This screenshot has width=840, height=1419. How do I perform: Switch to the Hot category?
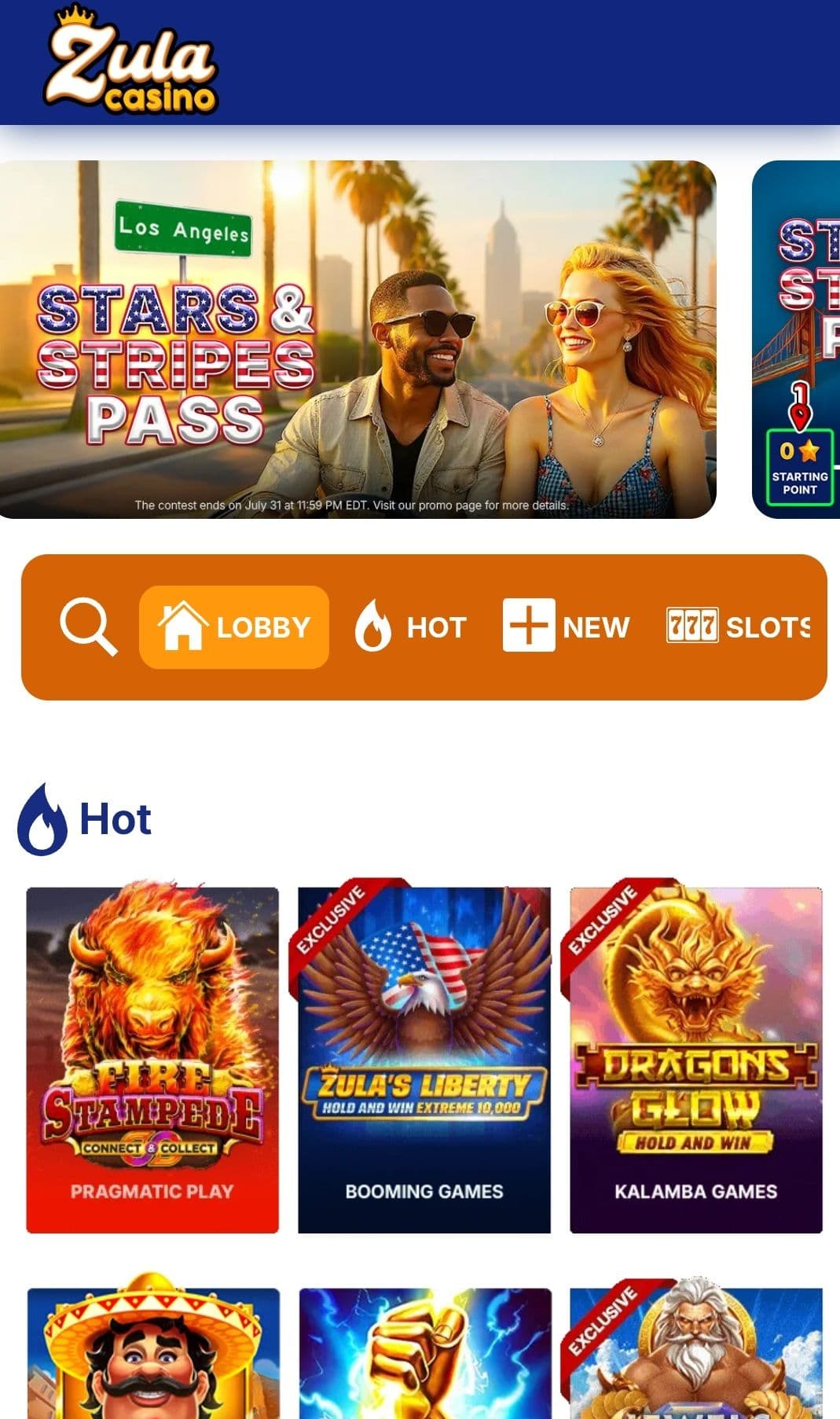411,627
